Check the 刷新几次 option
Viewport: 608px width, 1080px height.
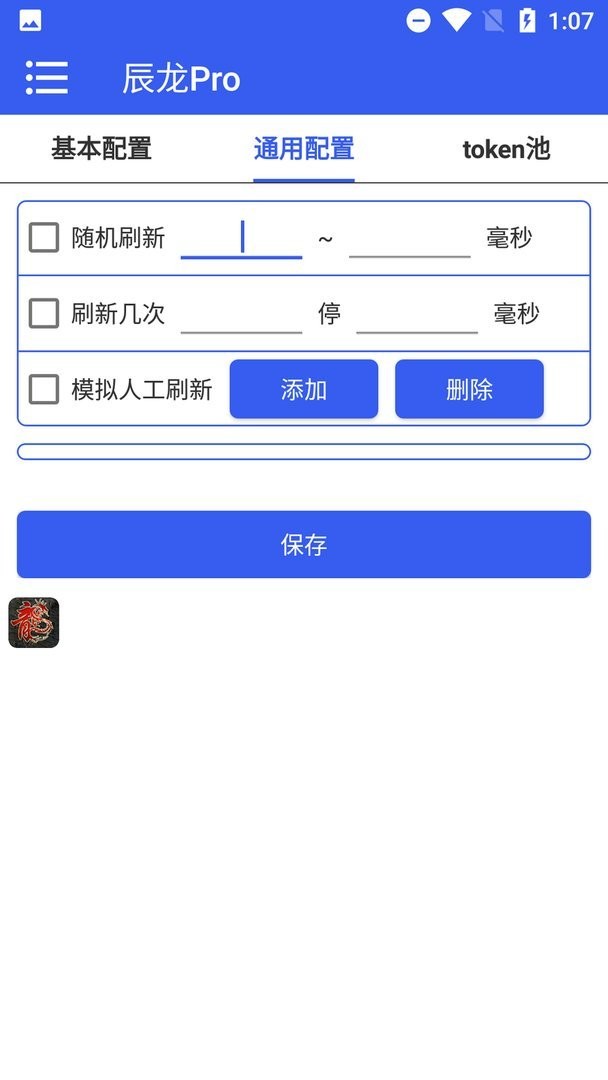tap(44, 314)
